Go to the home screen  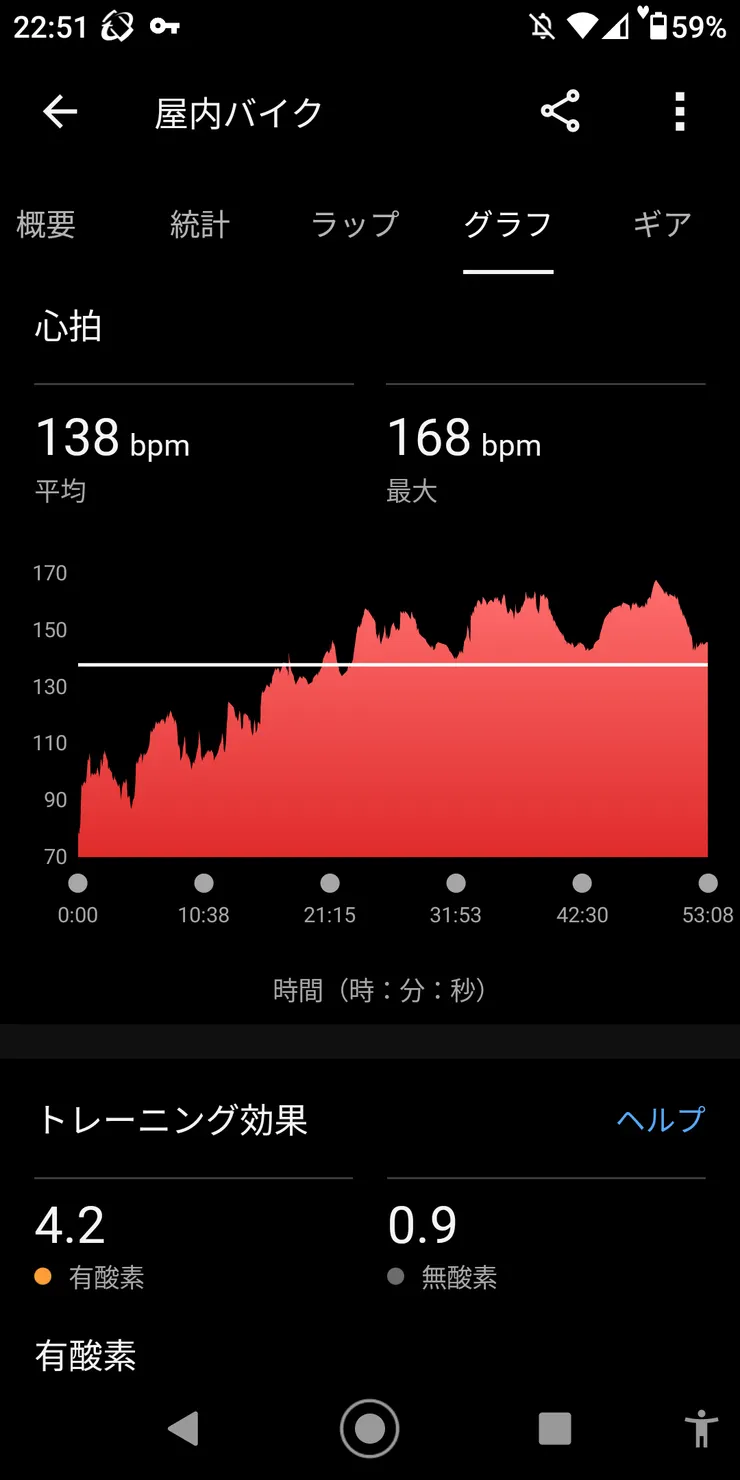369,1428
